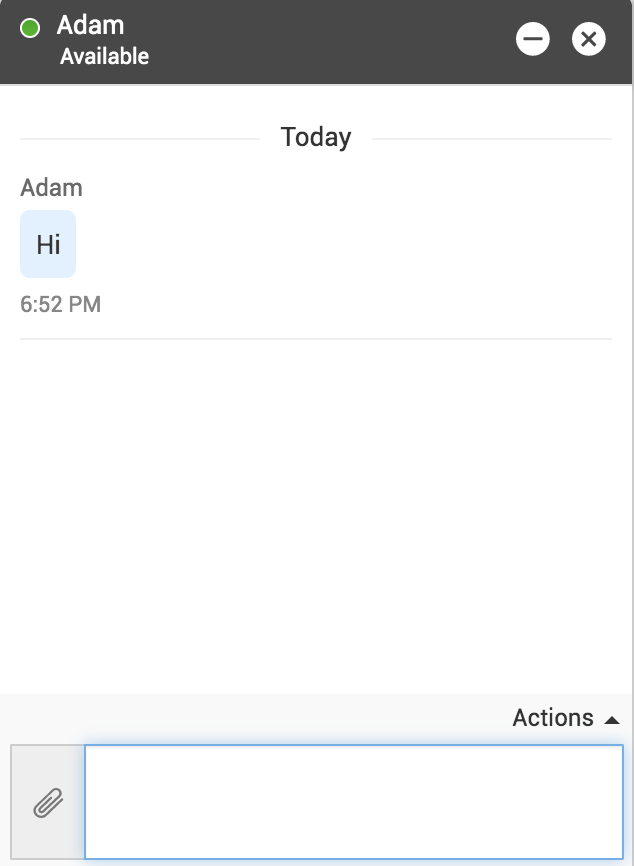Attach a file with the paperclip icon
634x866 pixels.
(48, 802)
